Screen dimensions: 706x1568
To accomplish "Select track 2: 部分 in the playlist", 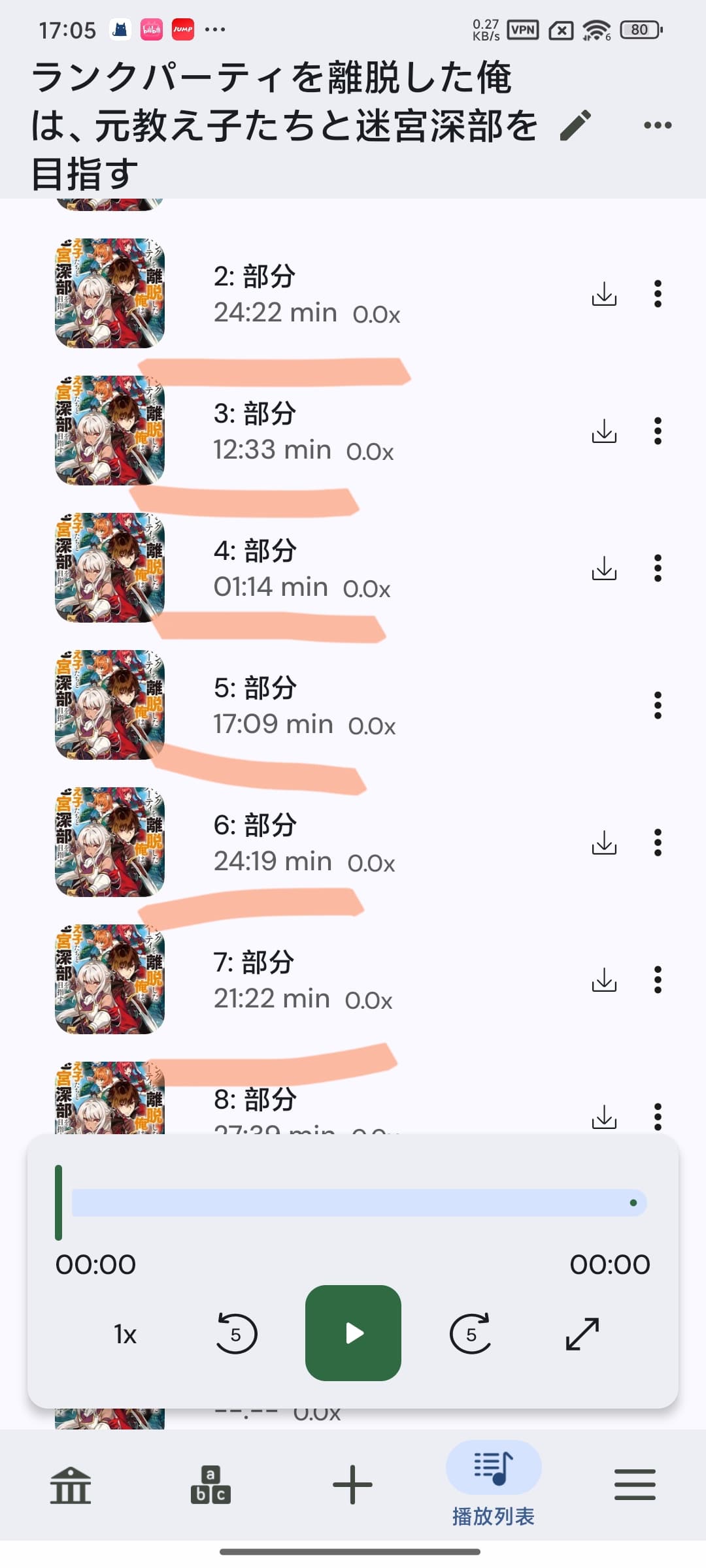I will coord(307,294).
